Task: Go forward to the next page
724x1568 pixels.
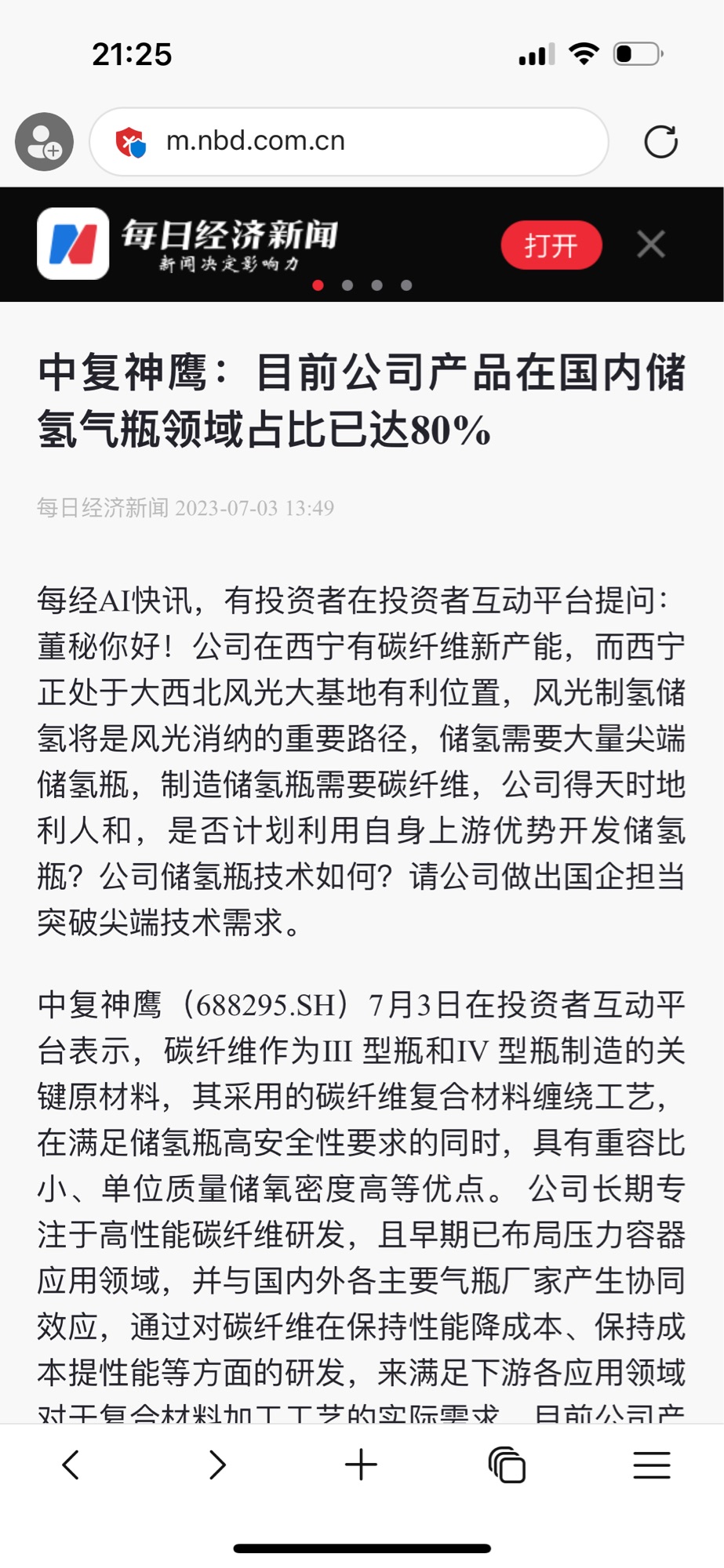Action: pyautogui.click(x=217, y=1465)
